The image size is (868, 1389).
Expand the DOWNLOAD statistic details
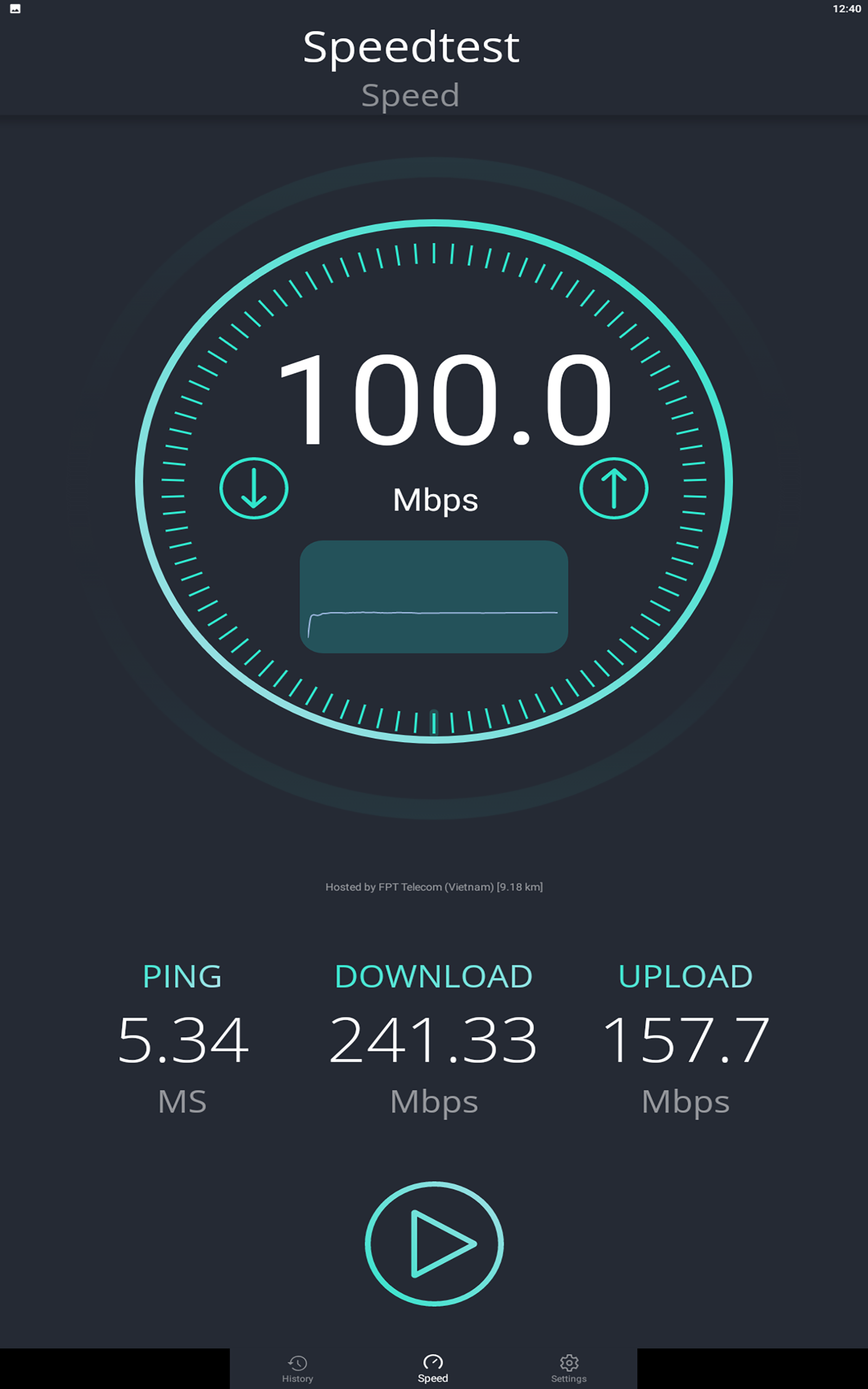point(434,1033)
